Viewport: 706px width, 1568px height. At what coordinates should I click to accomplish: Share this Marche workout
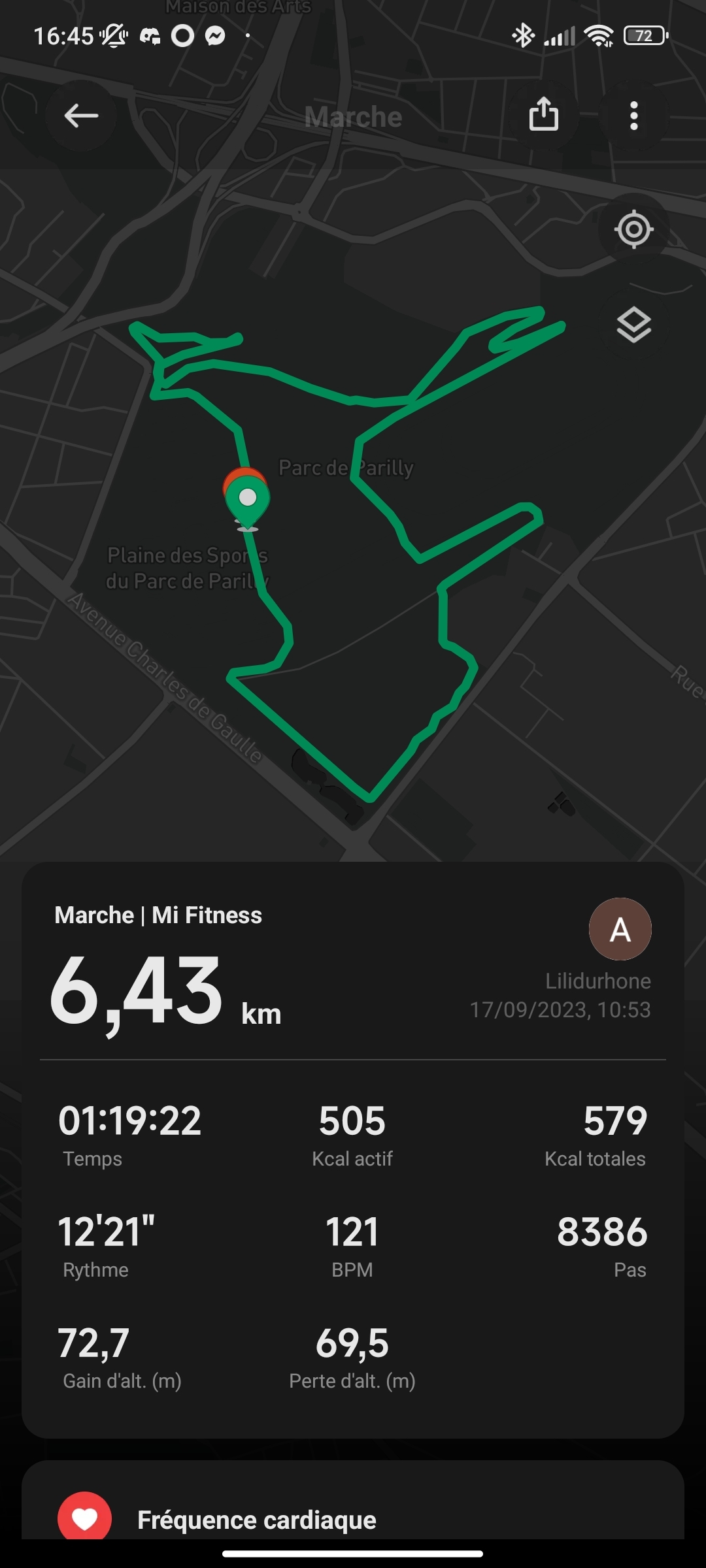click(x=543, y=114)
